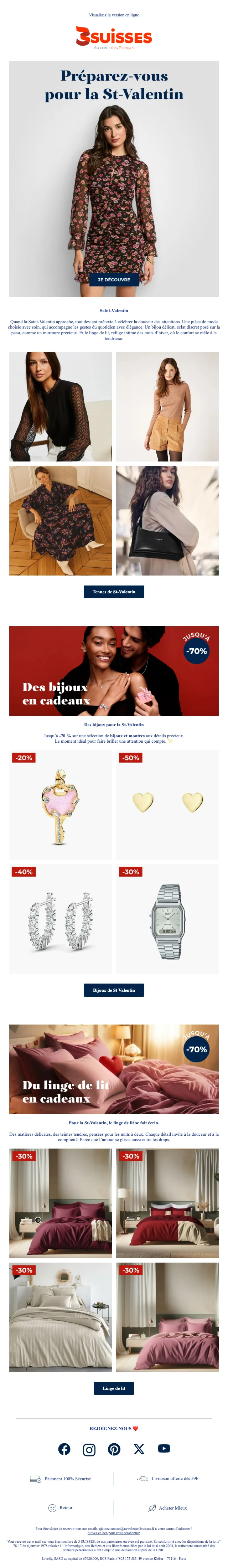
Task: Open the floral long dress photo
Action: click(x=60, y=520)
